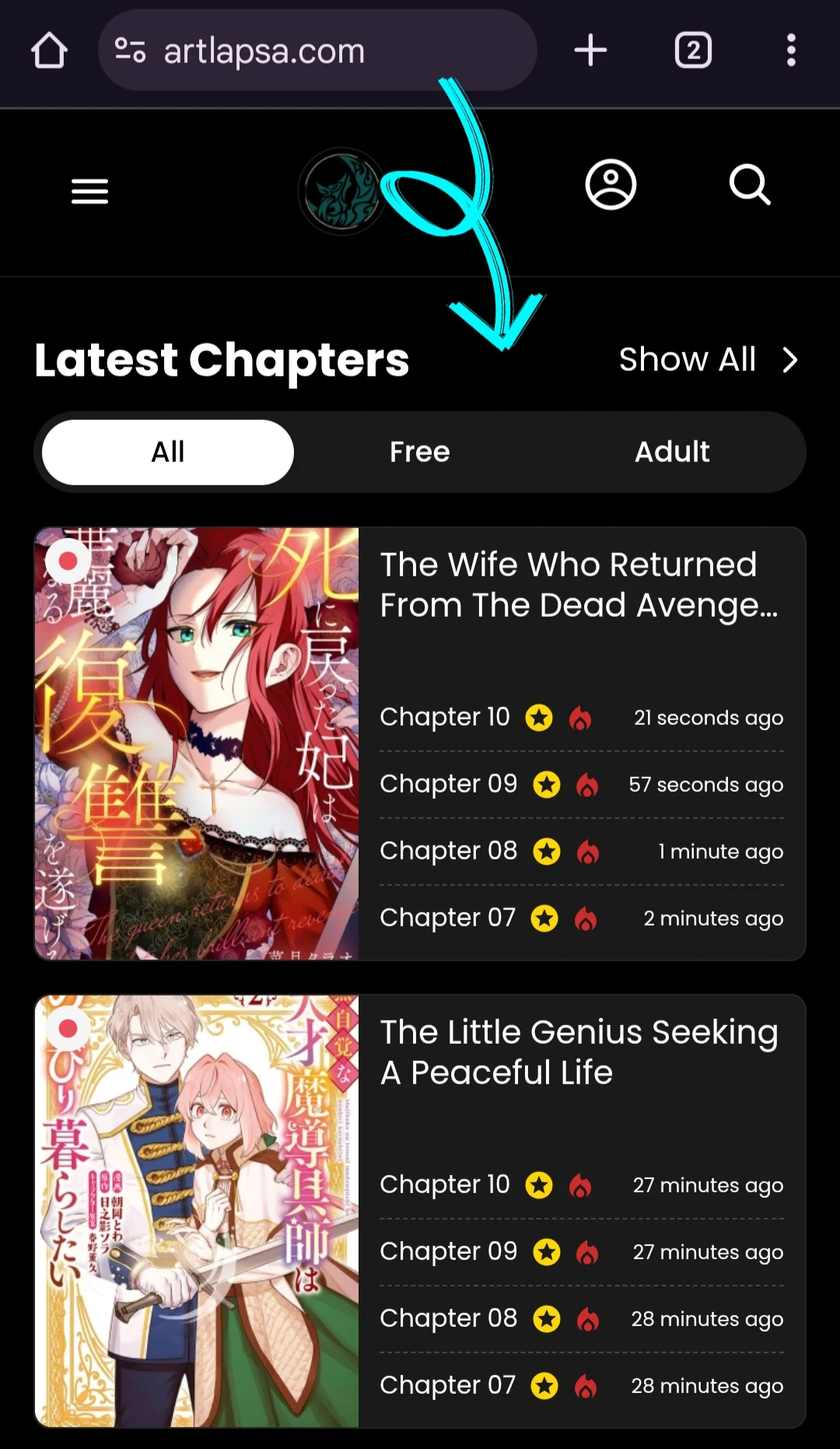Toggle the hot flame icon on Chapter 09
The width and height of the screenshot is (840, 1449).
(x=588, y=785)
